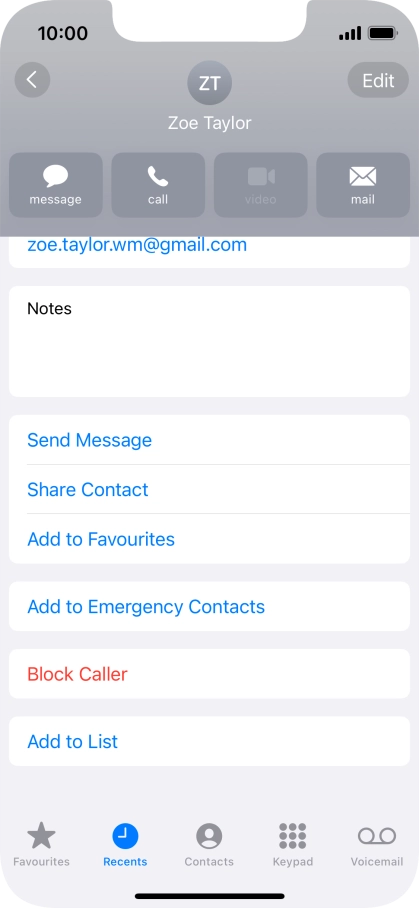
Task: Tap Block Caller
Action: (x=210, y=673)
